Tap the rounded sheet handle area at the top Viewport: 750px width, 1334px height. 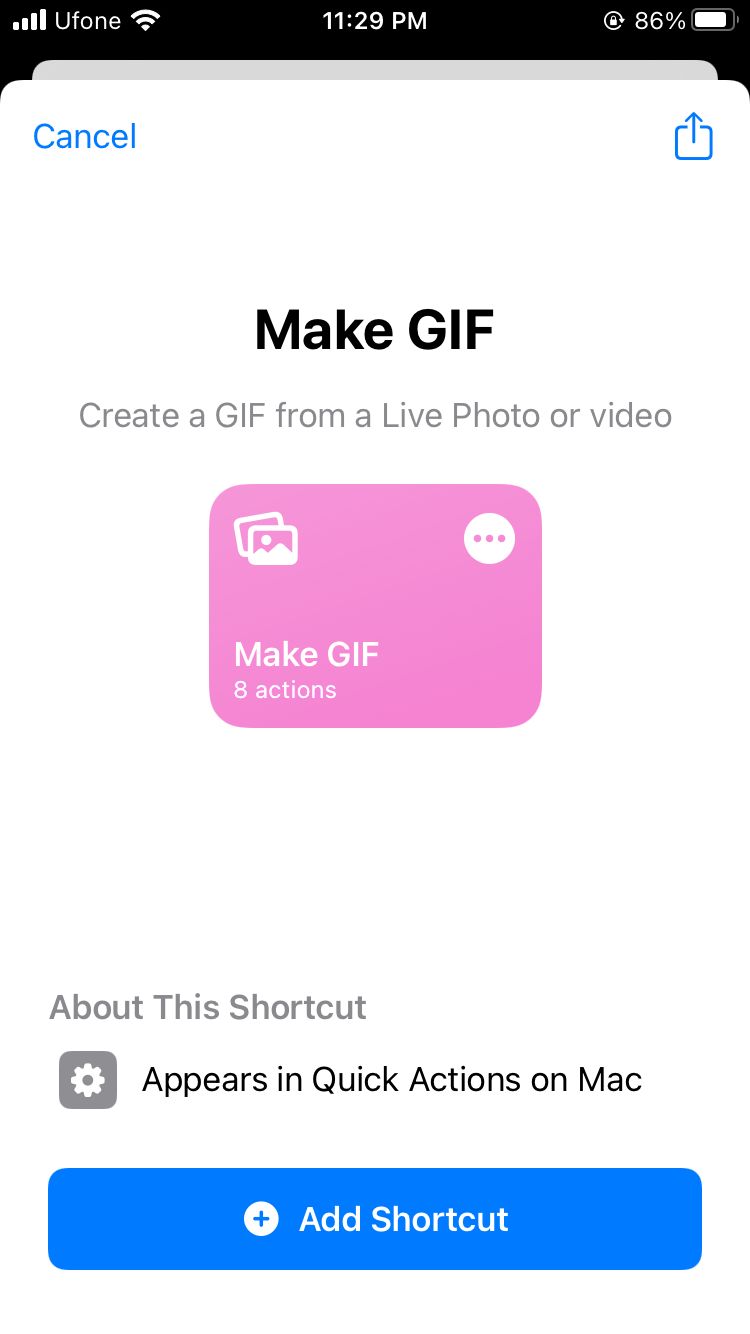pyautogui.click(x=375, y=71)
